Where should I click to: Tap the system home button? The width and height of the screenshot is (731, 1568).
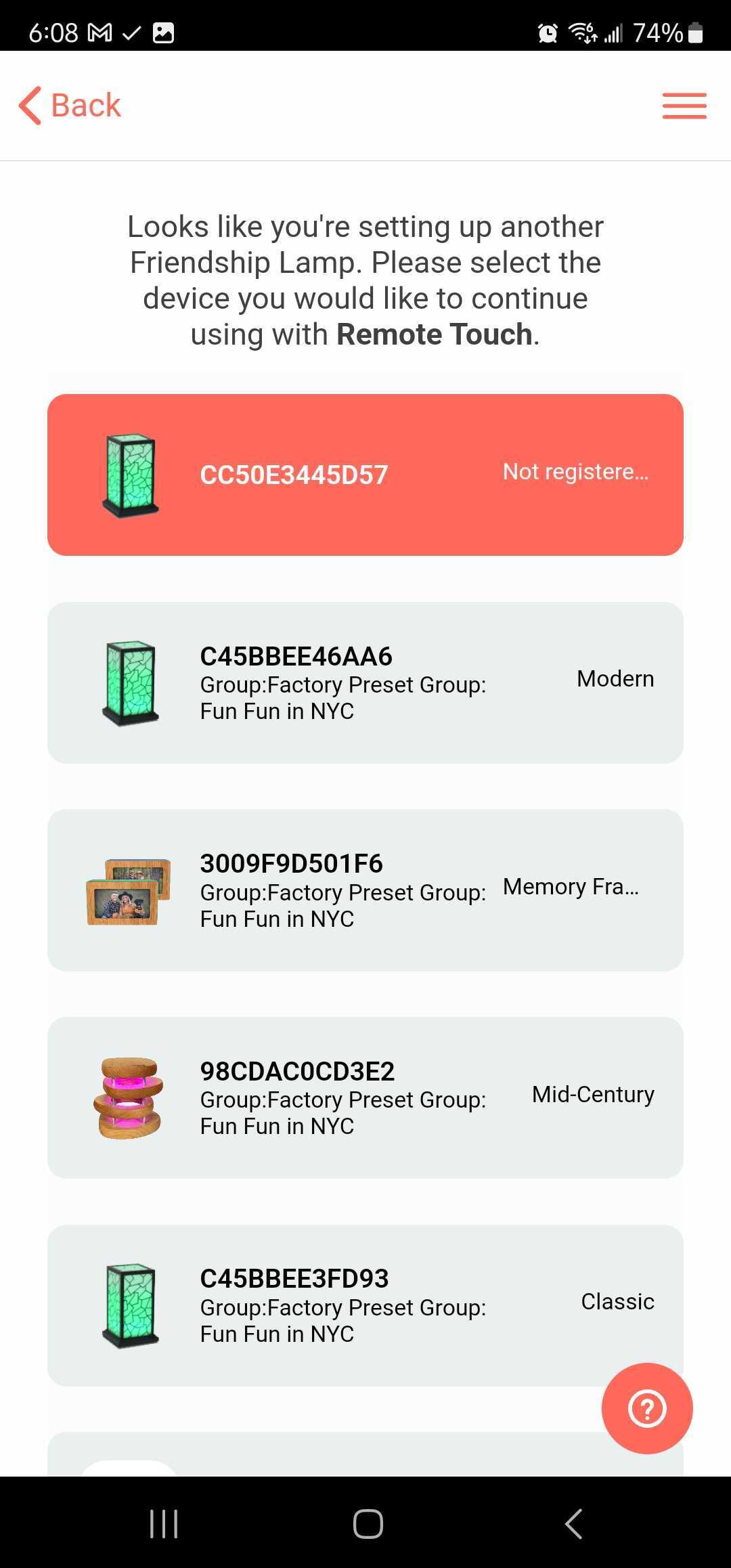[368, 1524]
